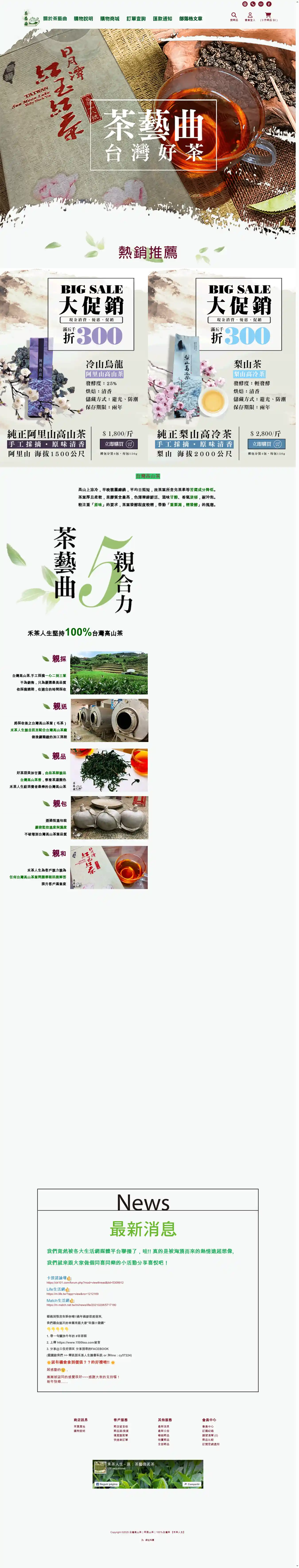This screenshot has height=1568, width=299.
Task: Open 部落格文章 blog section
Action: coord(191,19)
